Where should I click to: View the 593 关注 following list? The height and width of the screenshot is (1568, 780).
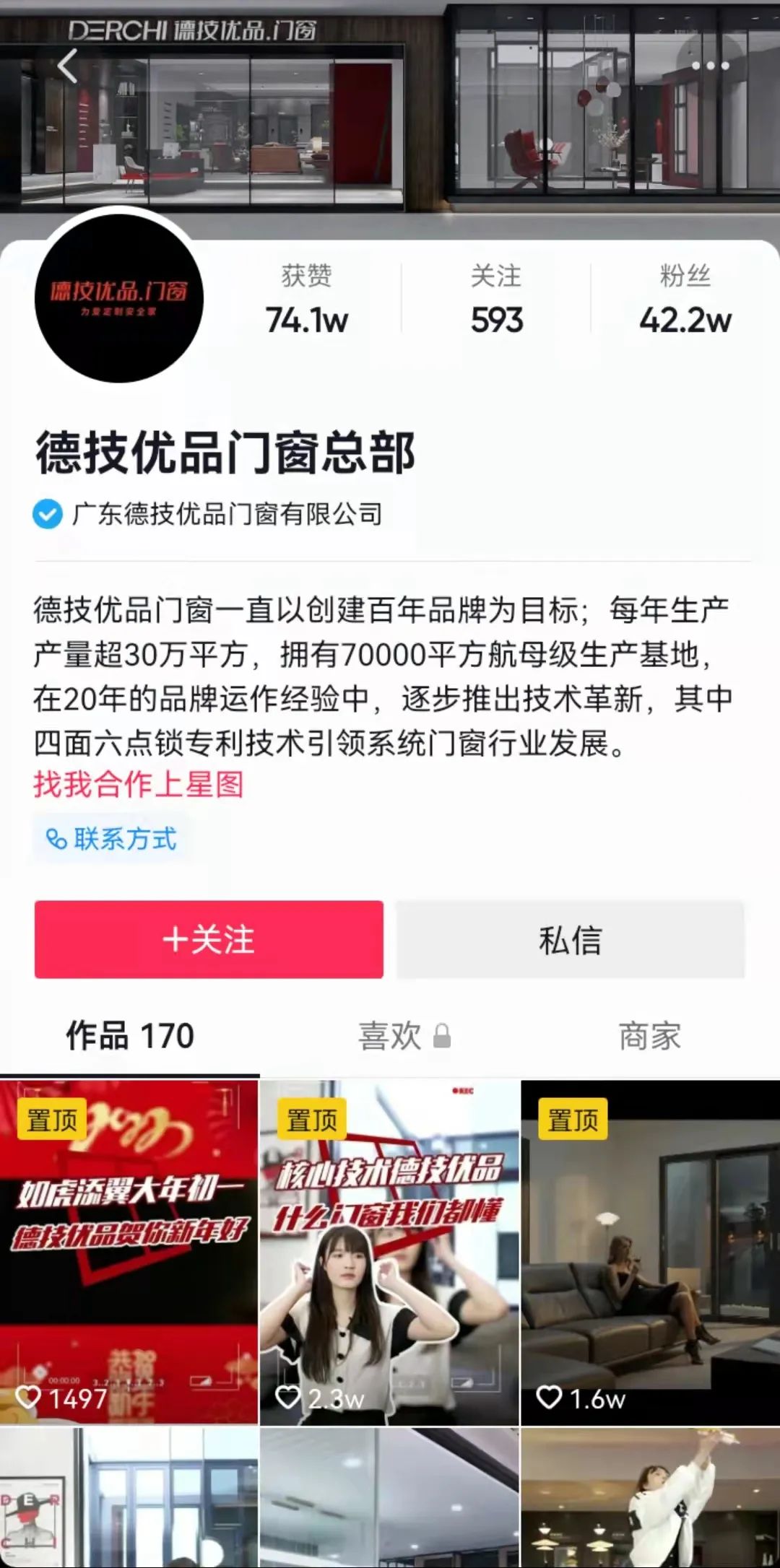(x=496, y=300)
